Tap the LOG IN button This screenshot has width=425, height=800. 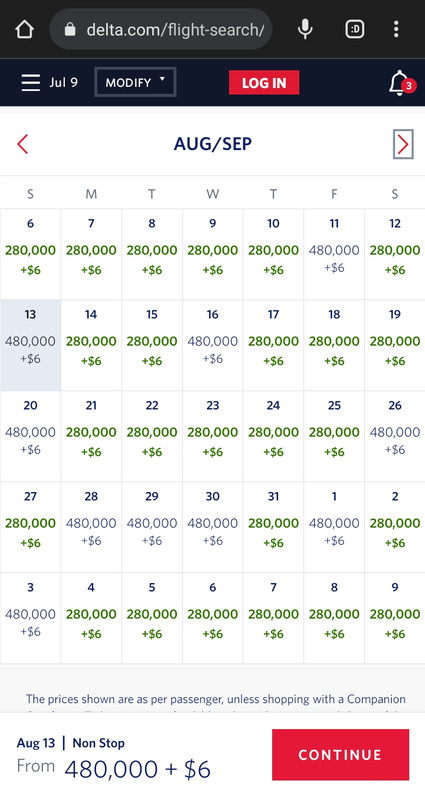click(x=264, y=83)
